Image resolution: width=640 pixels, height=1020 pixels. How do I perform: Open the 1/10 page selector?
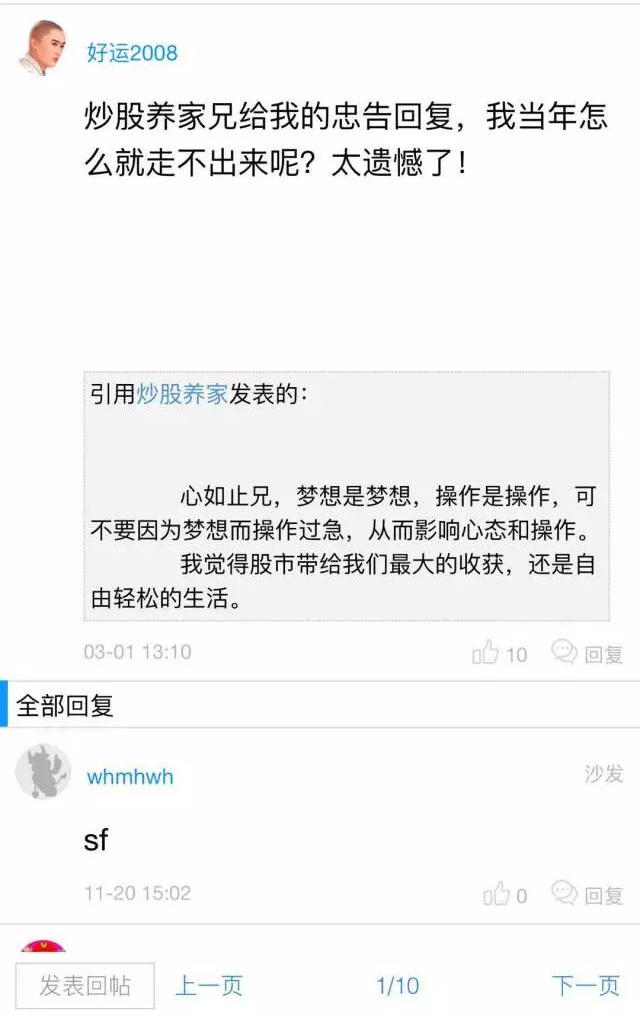(x=397, y=986)
